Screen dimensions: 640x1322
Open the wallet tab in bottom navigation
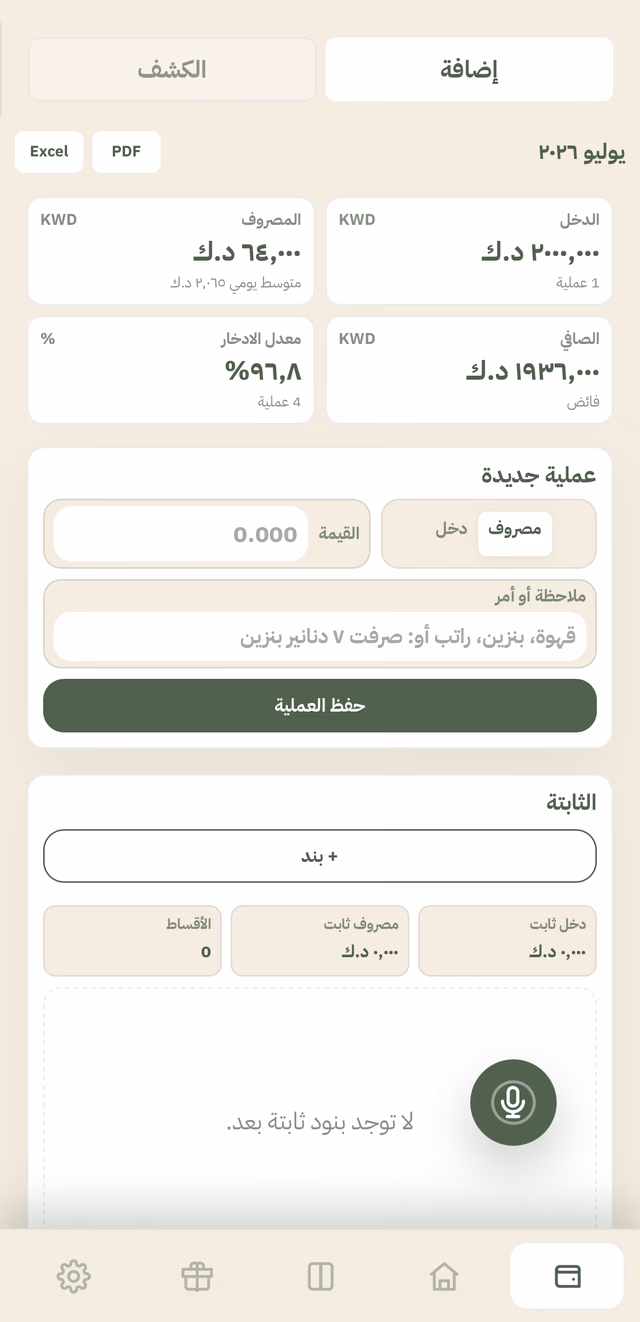coord(567,1276)
